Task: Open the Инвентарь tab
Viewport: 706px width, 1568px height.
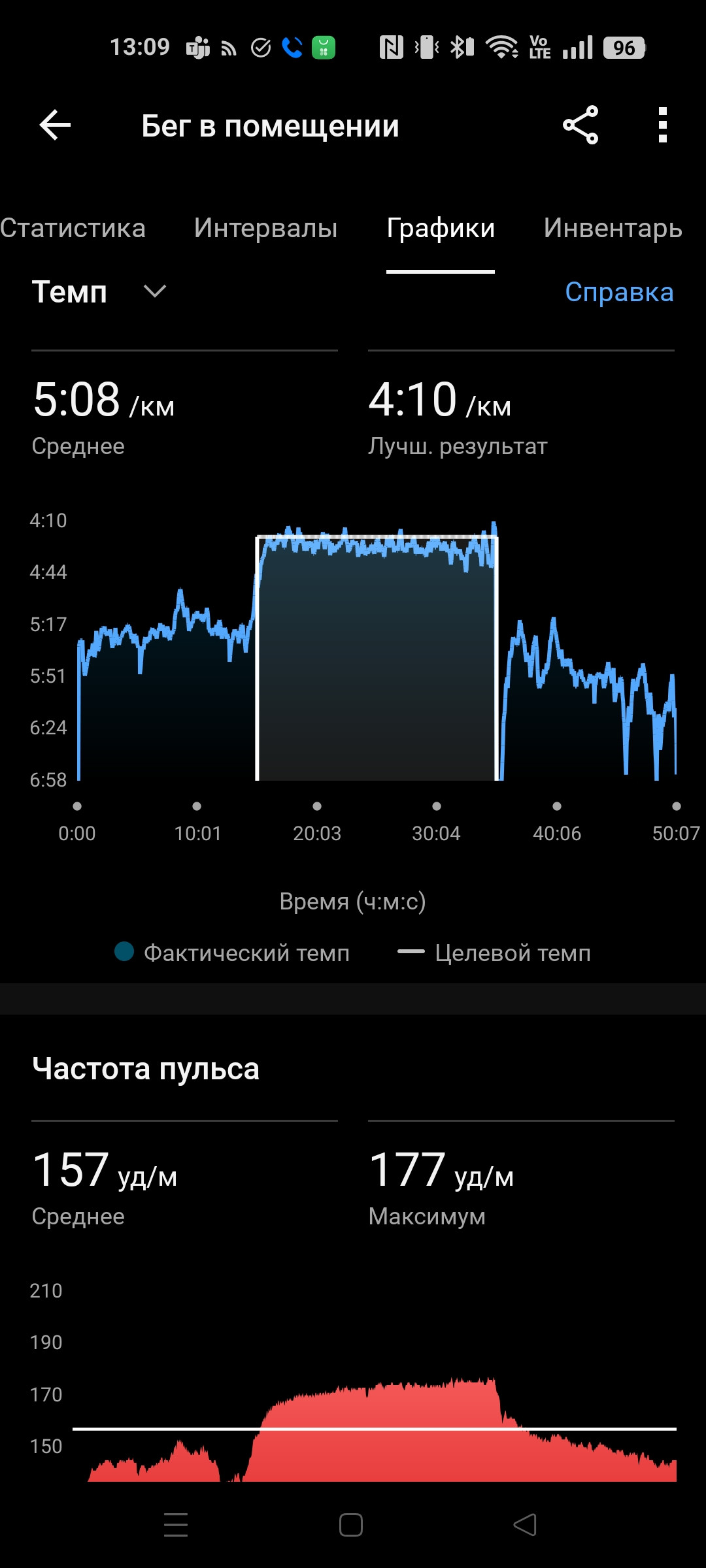Action: 613,228
